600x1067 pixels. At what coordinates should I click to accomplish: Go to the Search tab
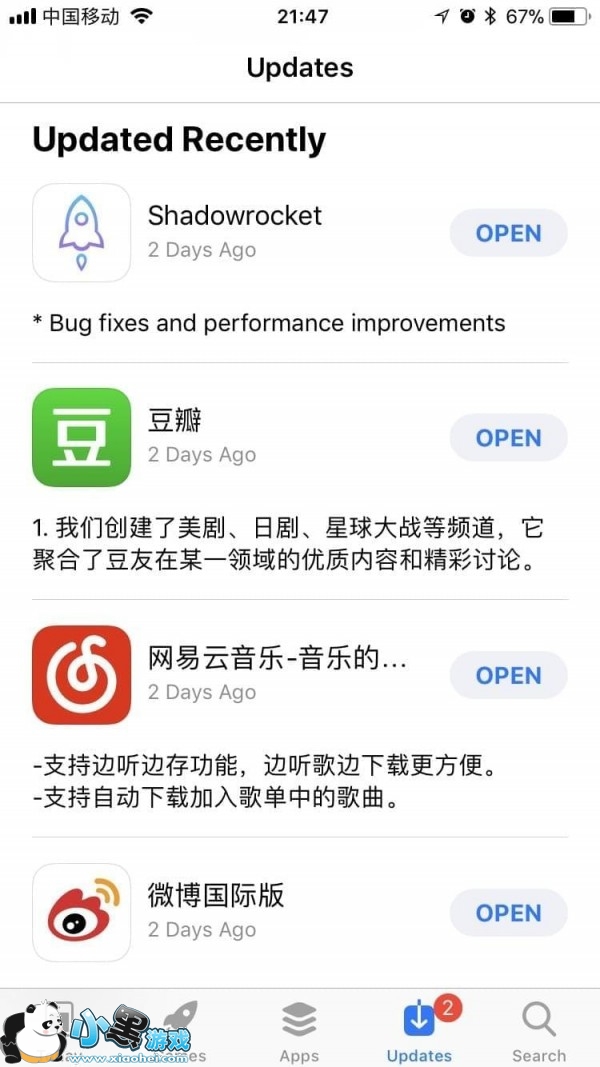click(539, 1032)
